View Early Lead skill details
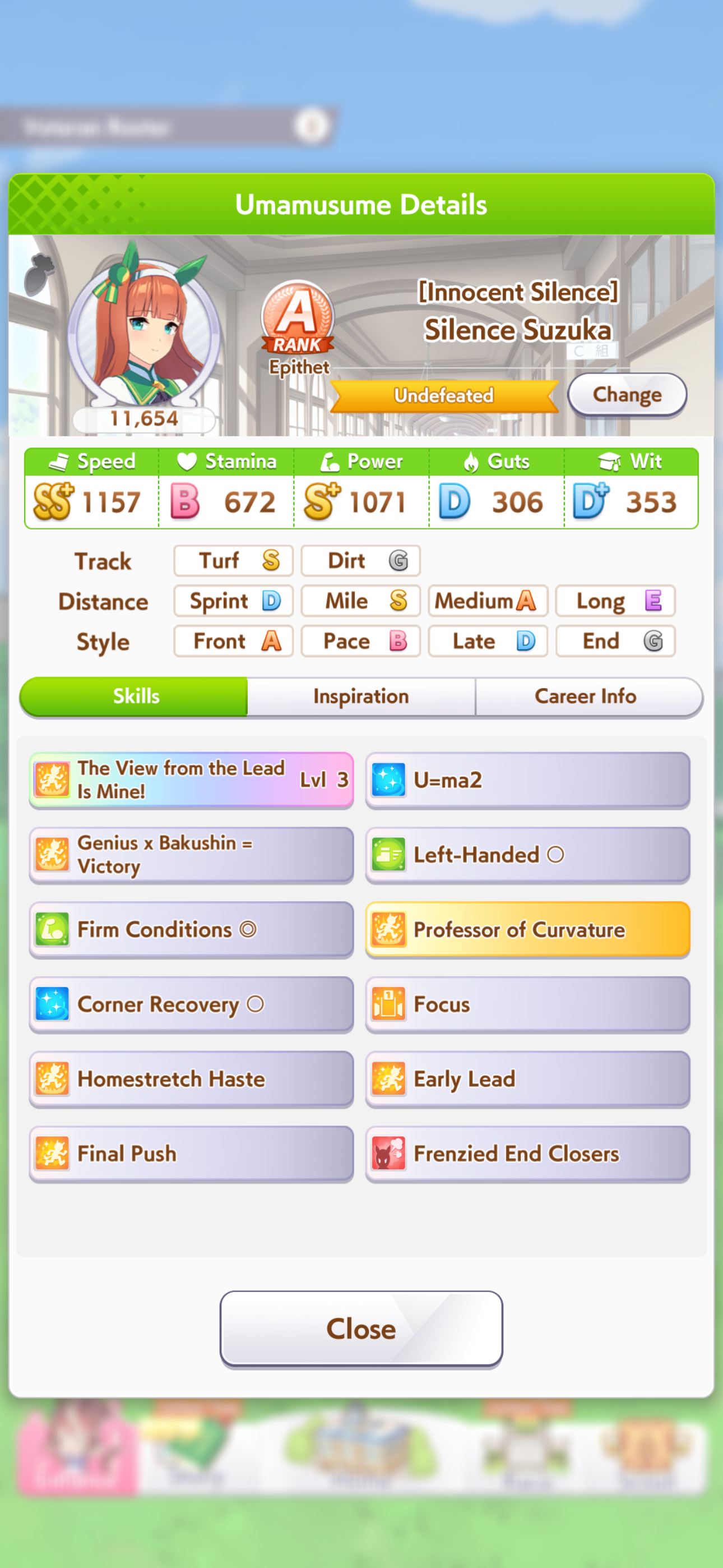 527,1079
